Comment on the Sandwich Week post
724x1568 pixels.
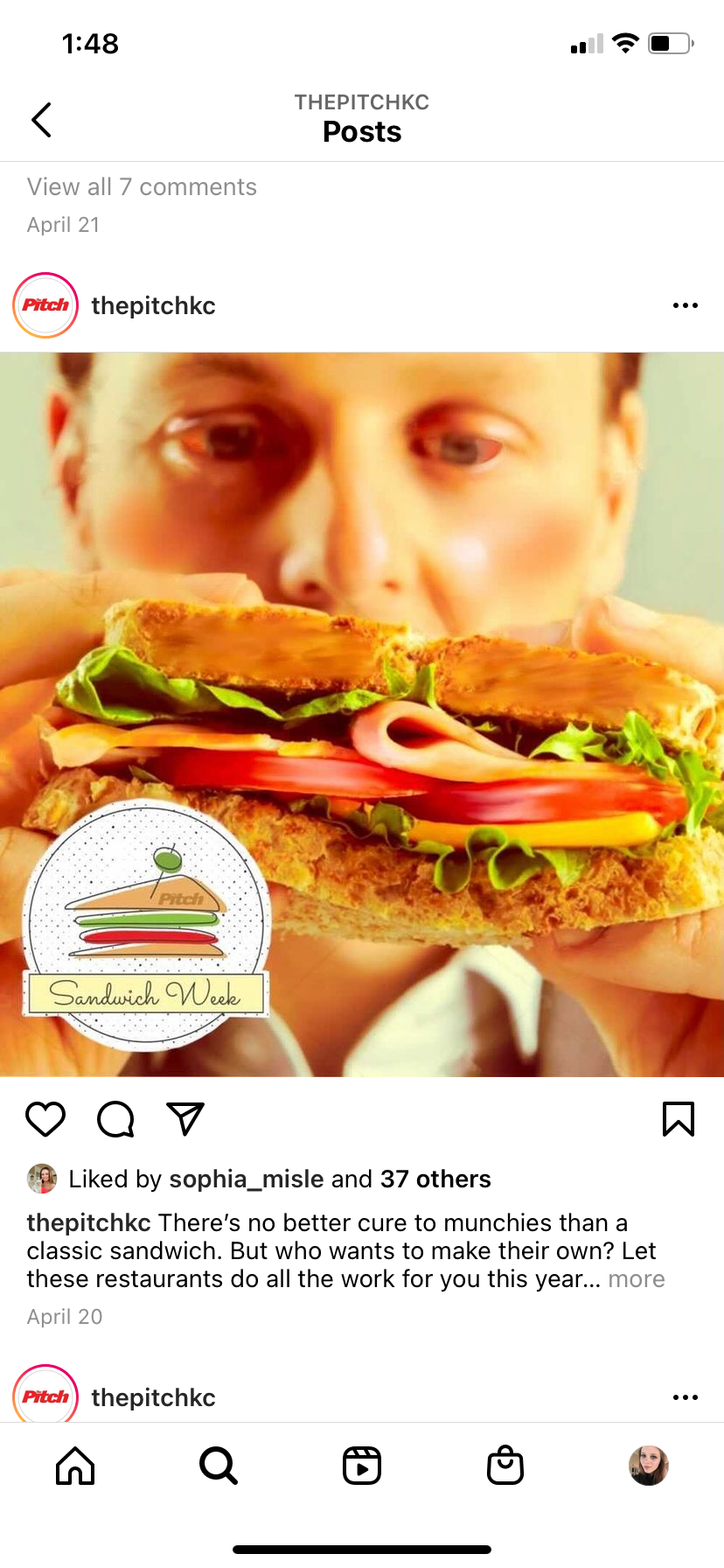coord(115,1119)
